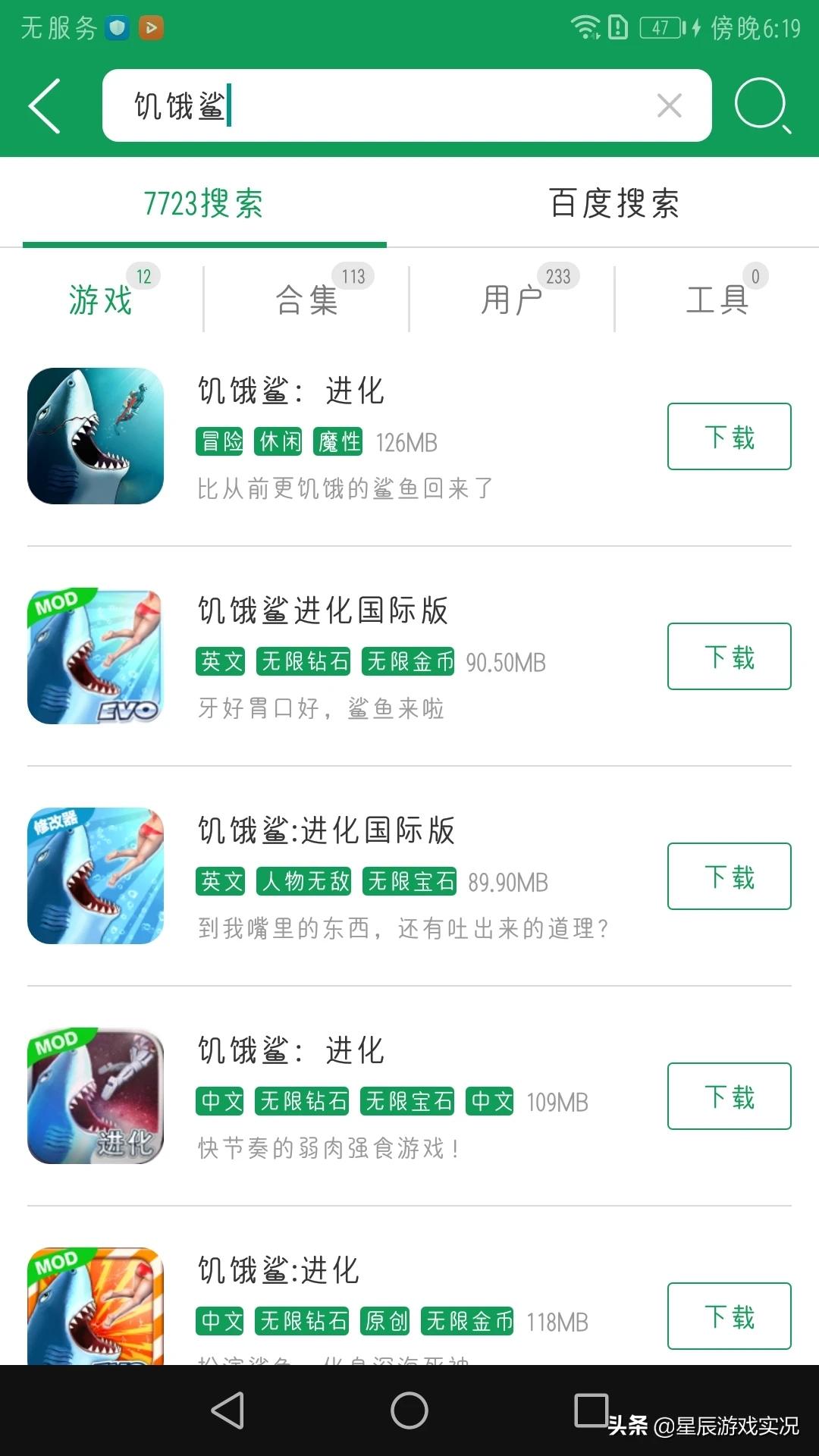Download the 109MB 饥饿鲨：进化 mod

tap(729, 1097)
